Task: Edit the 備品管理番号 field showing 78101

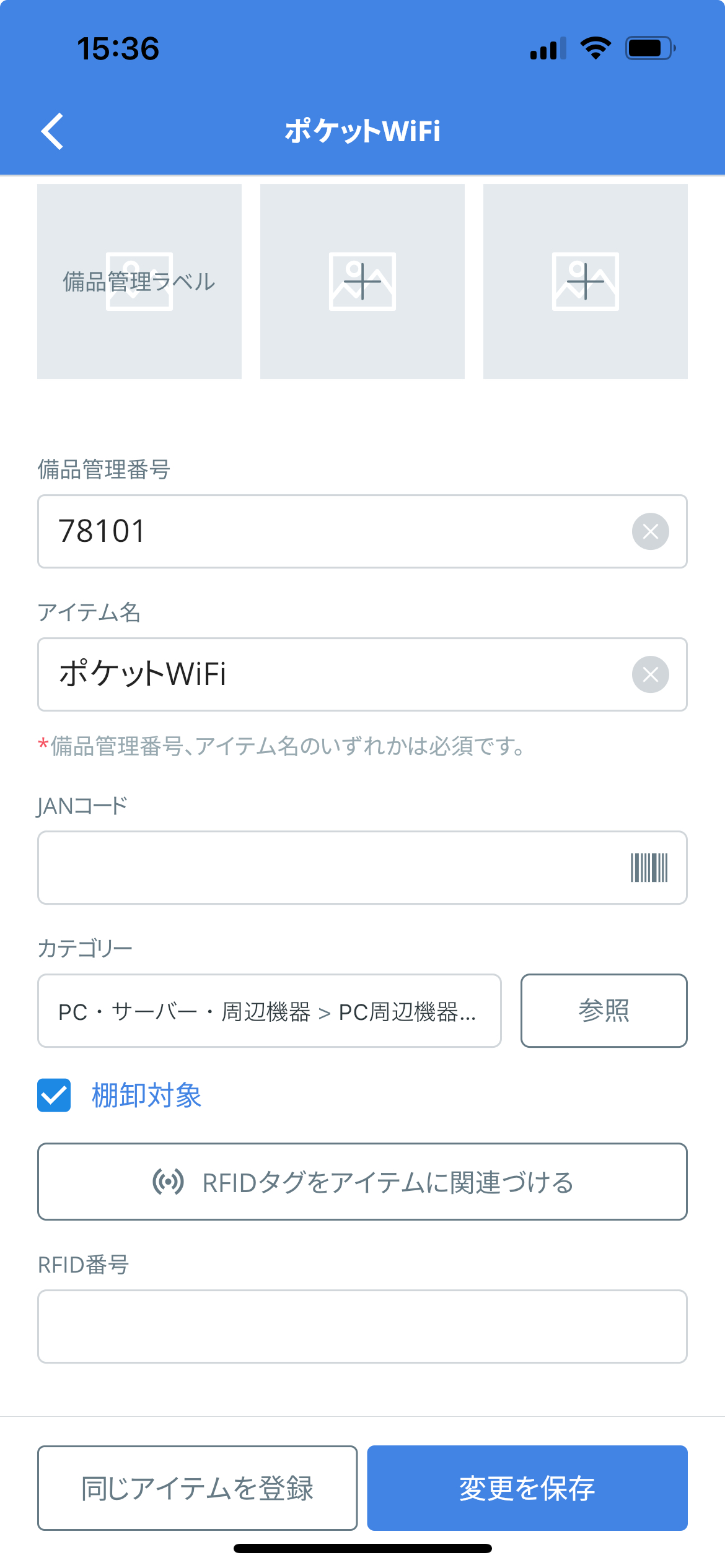Action: [335, 531]
